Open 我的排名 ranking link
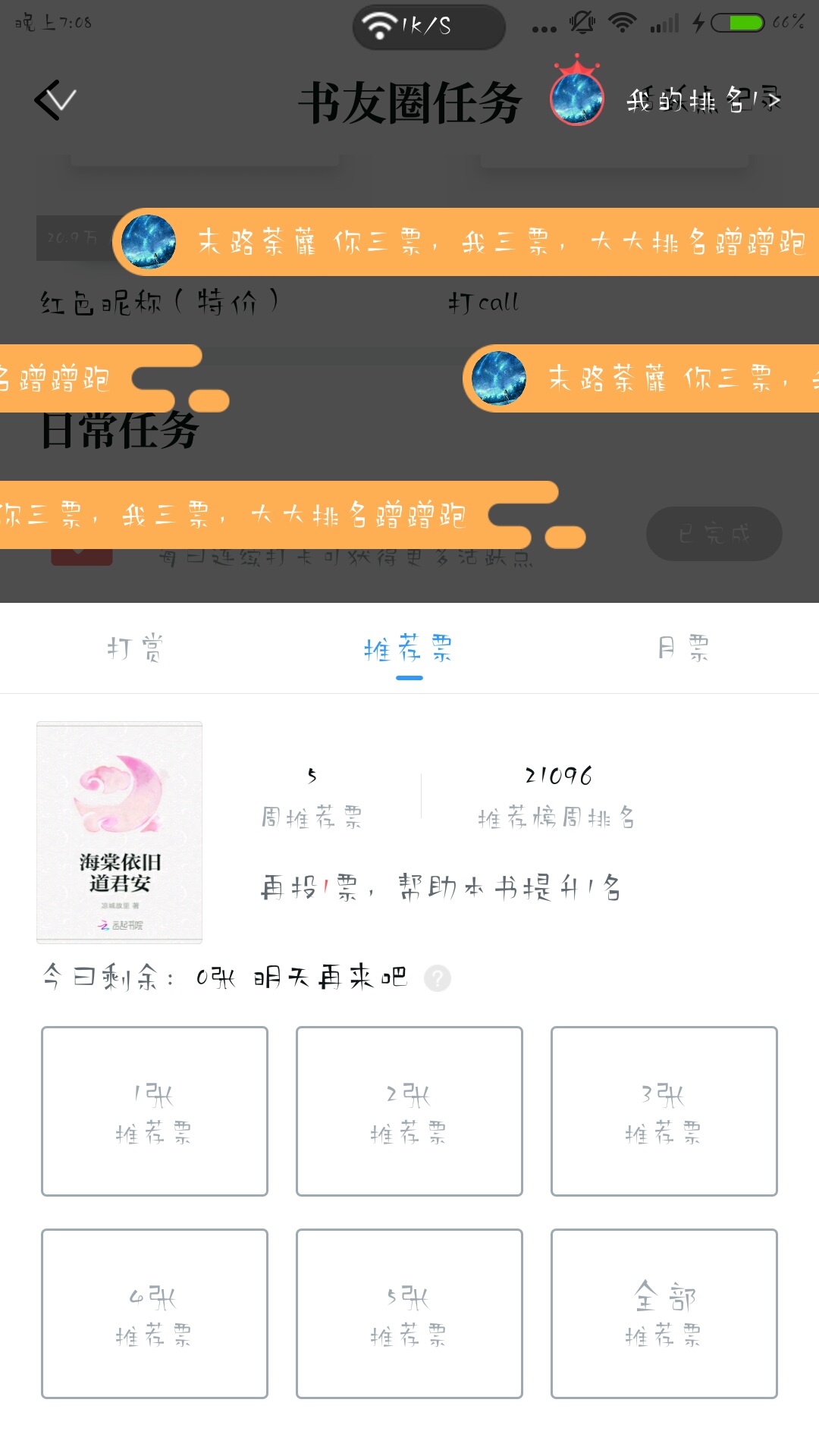Image resolution: width=819 pixels, height=1456 pixels. [702, 100]
